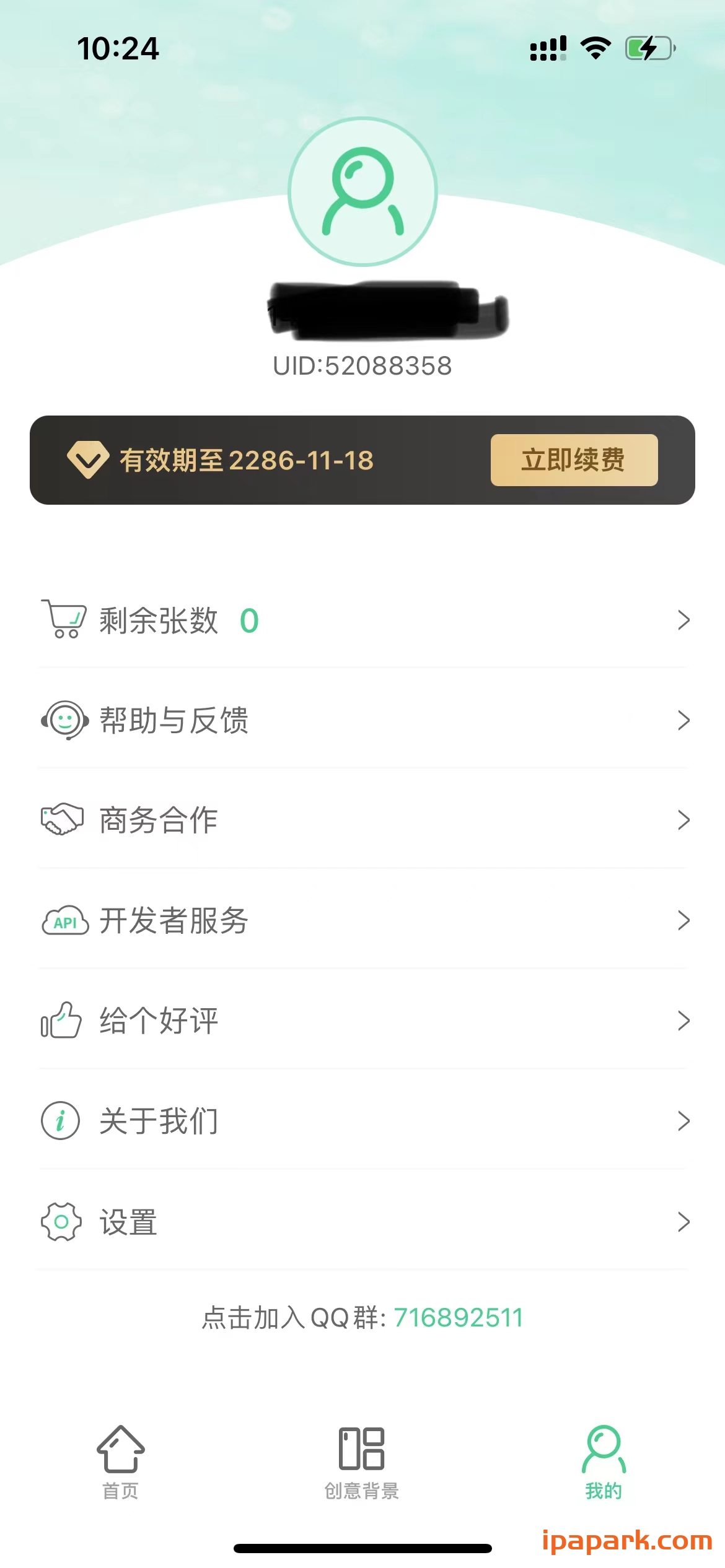This screenshot has width=725, height=1568.
Task: Open the 创意背景 tab
Action: point(362,1461)
